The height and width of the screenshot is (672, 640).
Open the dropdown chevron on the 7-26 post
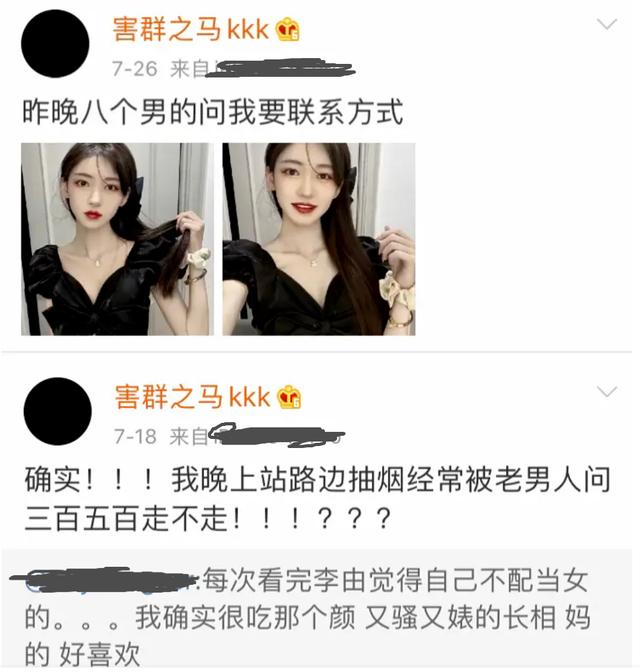(x=607, y=24)
